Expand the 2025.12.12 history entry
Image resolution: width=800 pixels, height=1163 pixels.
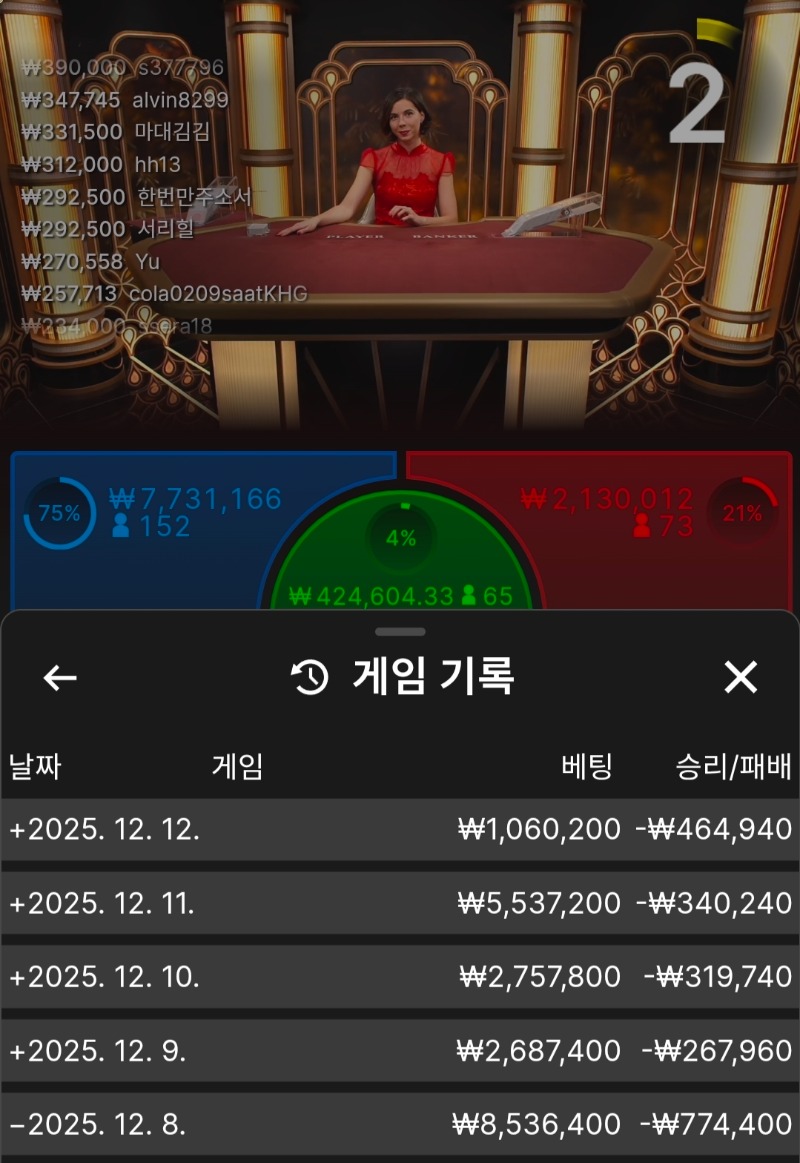pyautogui.click(x=400, y=830)
